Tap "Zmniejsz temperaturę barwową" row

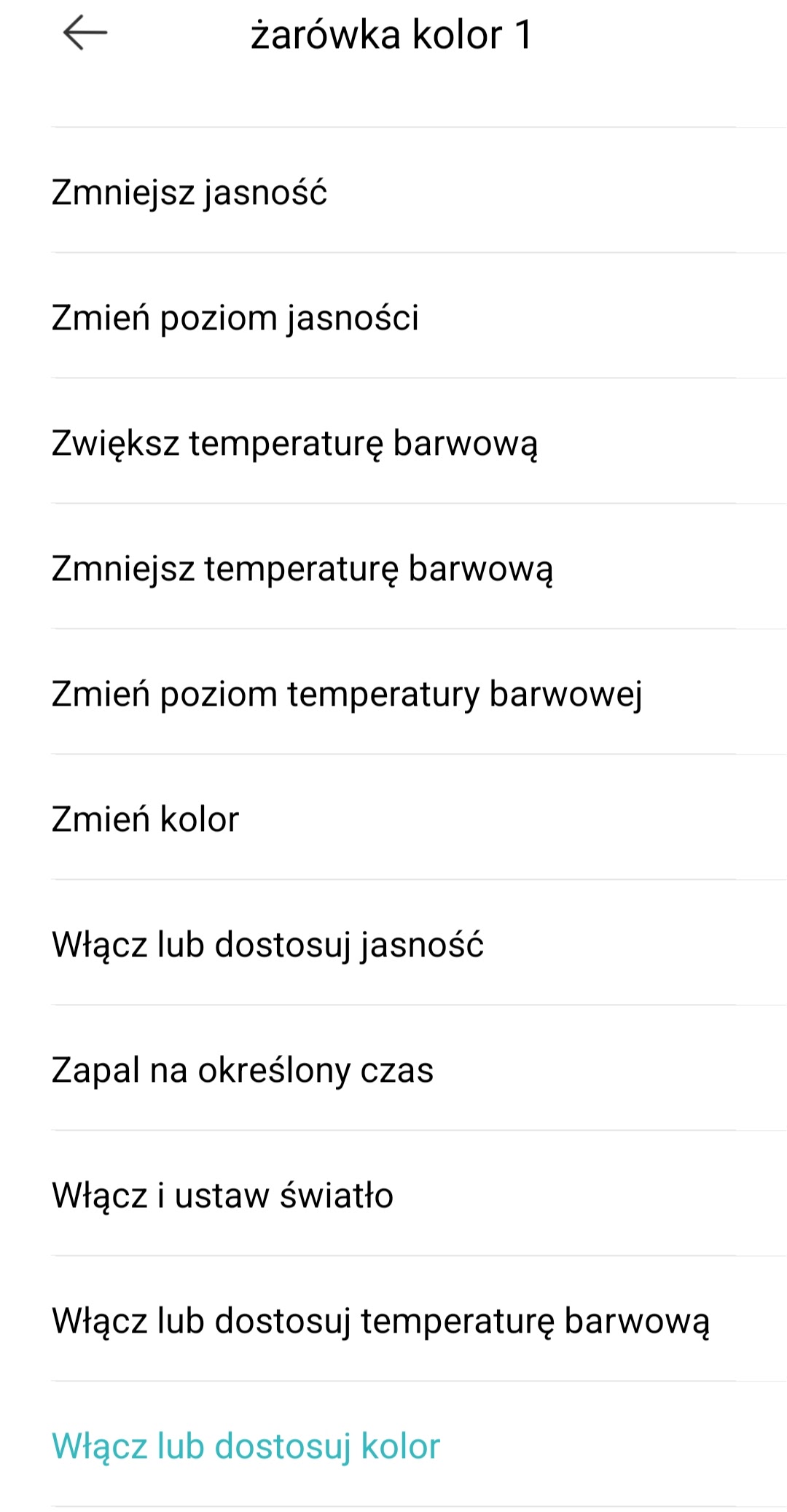(x=302, y=569)
